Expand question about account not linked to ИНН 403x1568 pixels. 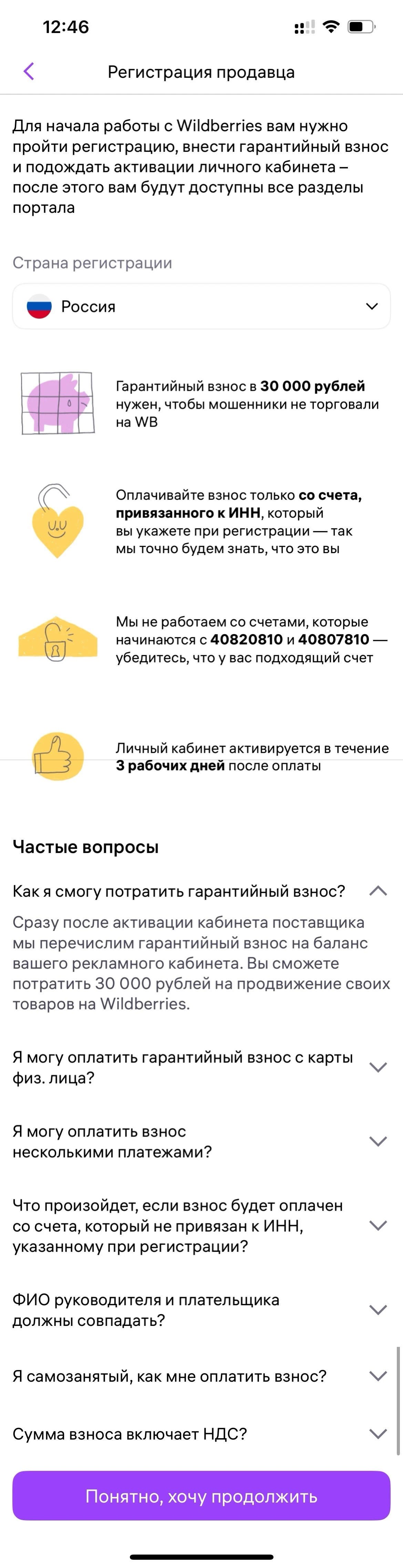tap(378, 1225)
